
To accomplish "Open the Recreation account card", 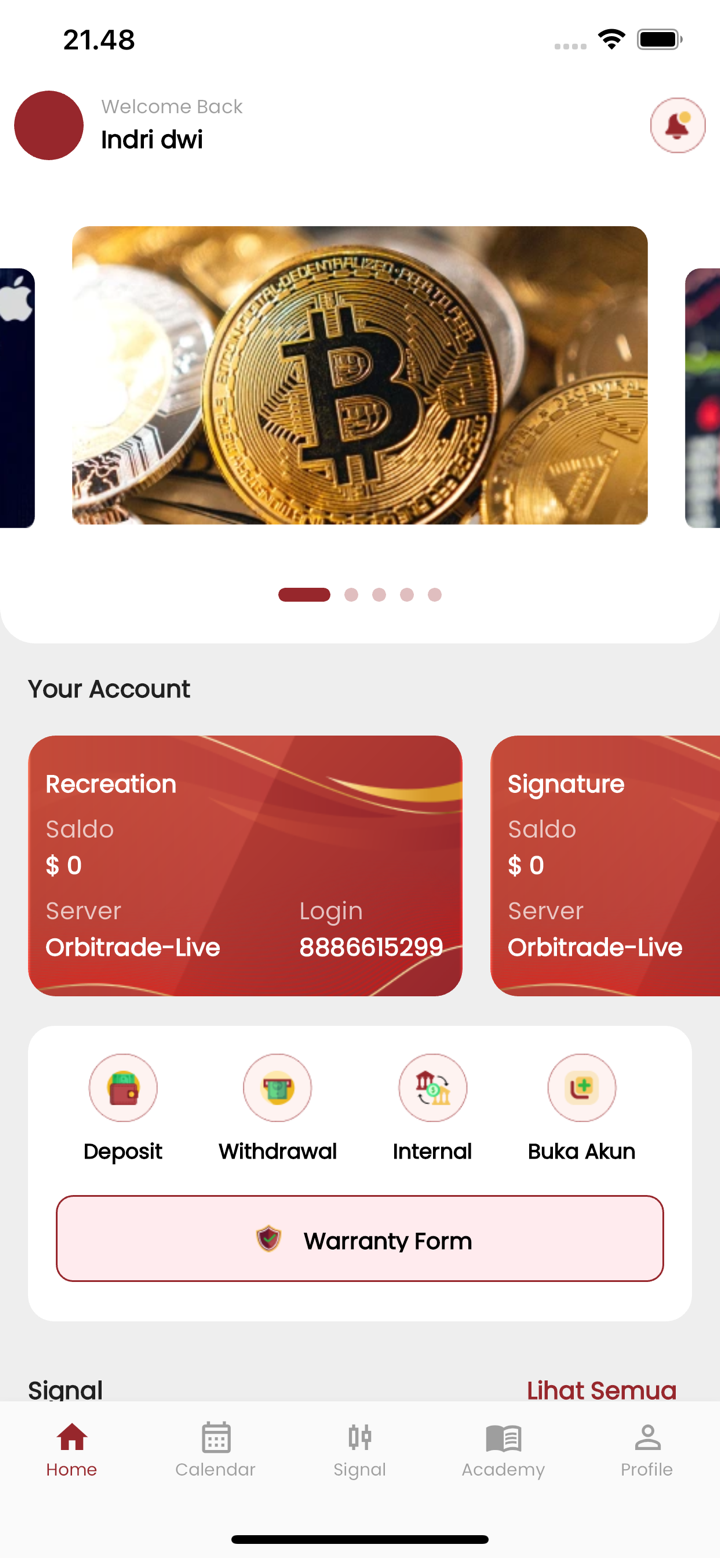I will click(x=245, y=866).
